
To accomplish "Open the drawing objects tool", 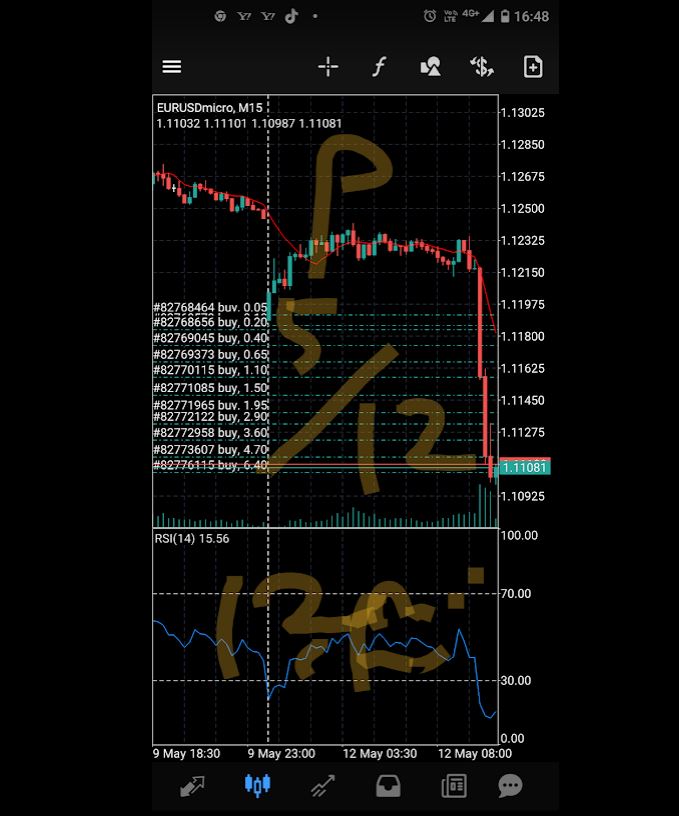I will click(431, 67).
